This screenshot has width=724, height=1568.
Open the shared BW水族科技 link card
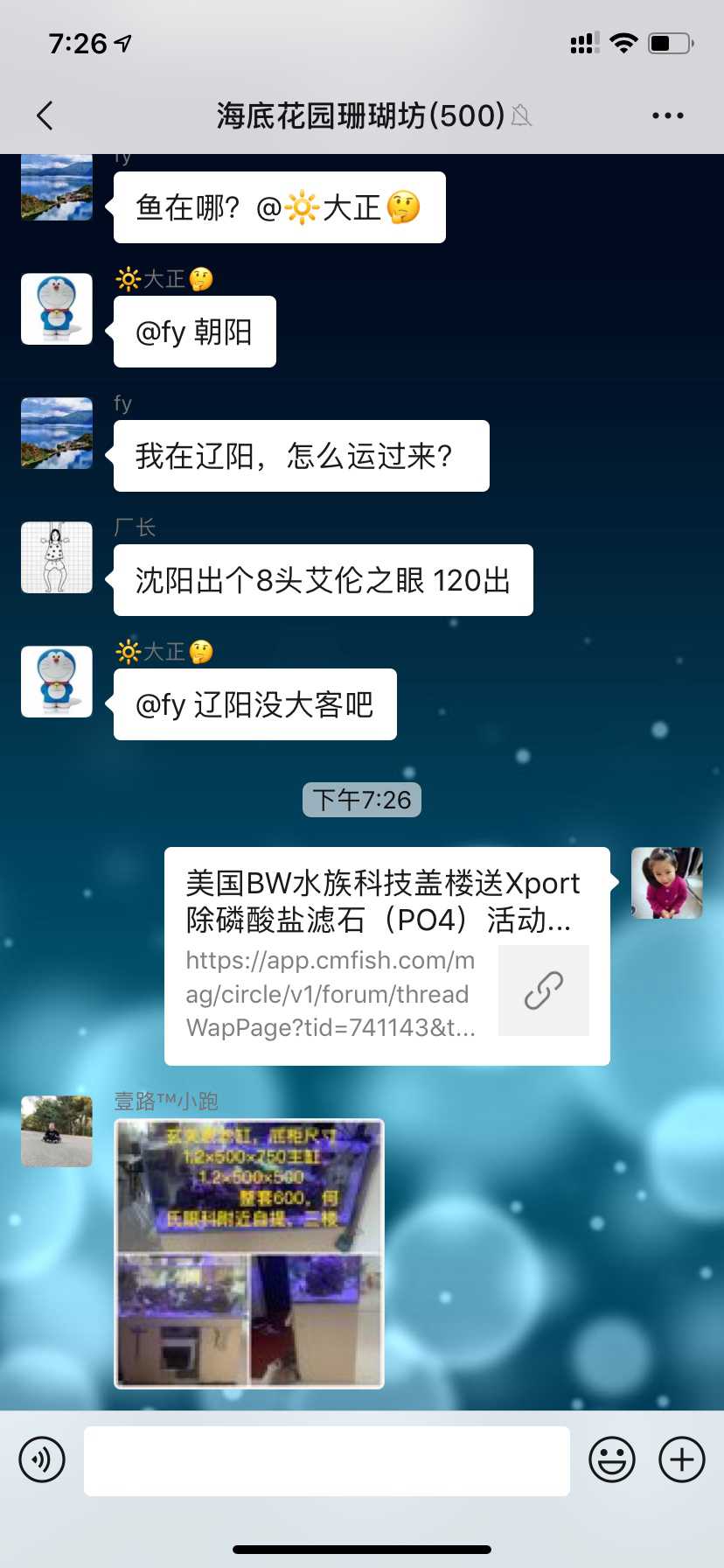point(386,955)
